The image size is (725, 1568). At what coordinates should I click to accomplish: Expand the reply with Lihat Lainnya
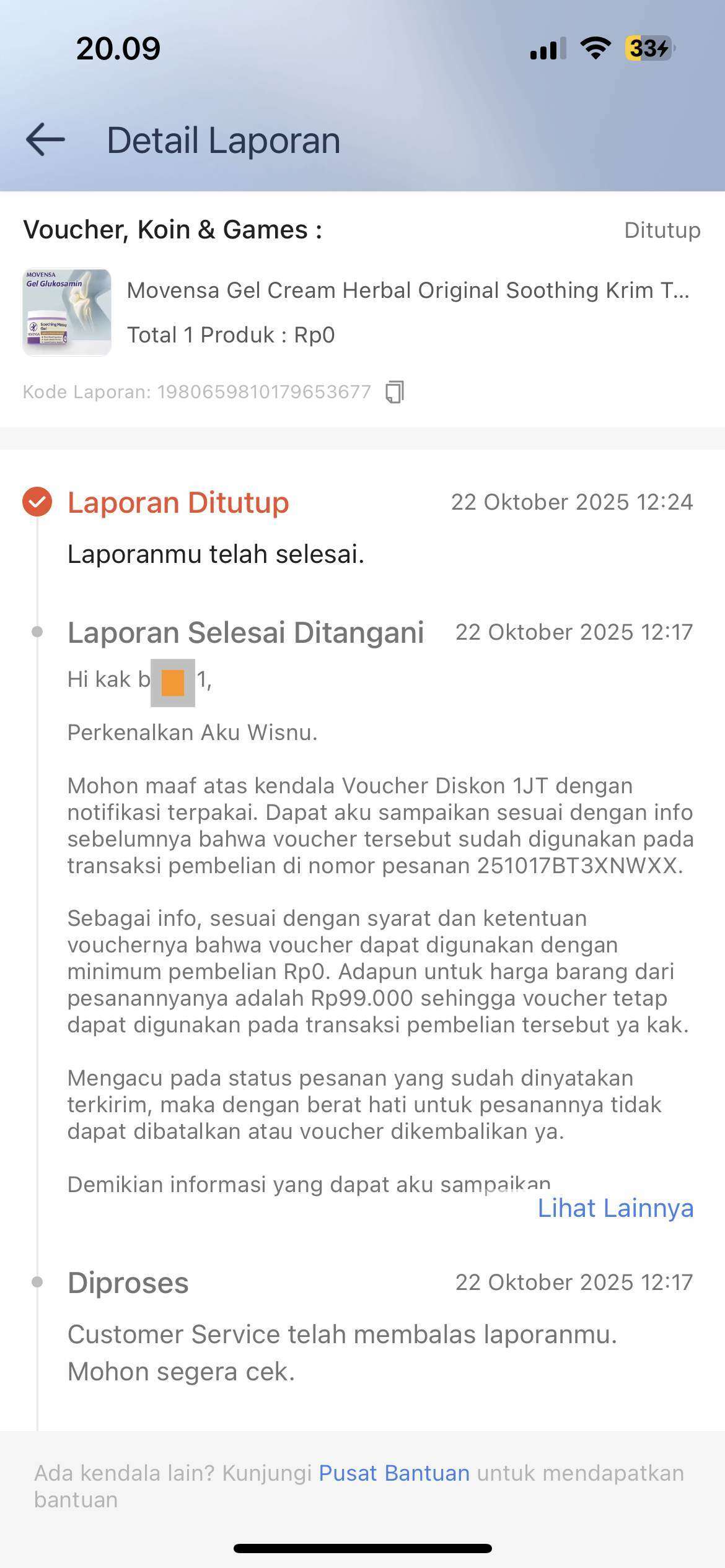tap(615, 1208)
